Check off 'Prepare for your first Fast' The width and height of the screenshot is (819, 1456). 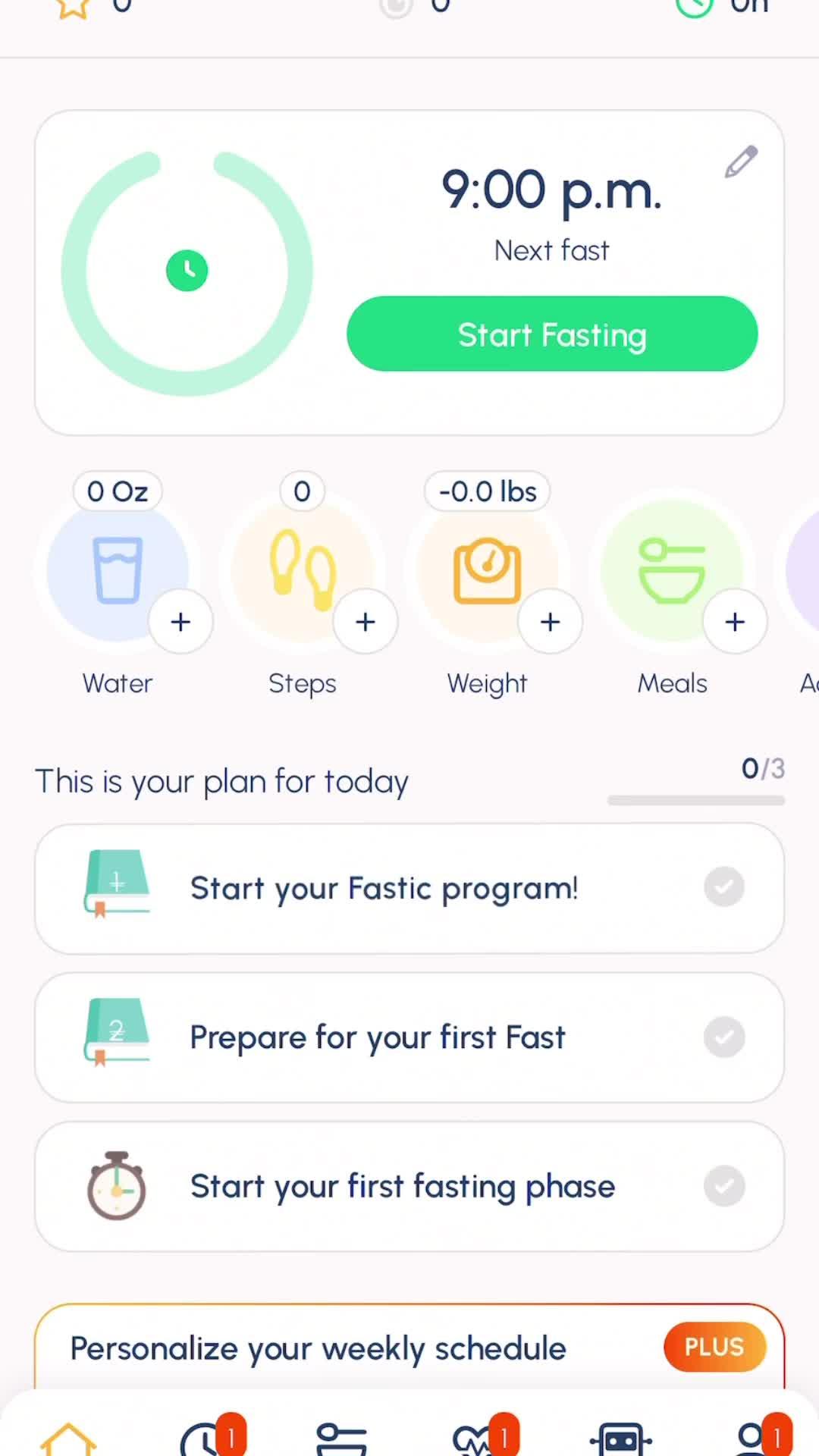point(723,1037)
